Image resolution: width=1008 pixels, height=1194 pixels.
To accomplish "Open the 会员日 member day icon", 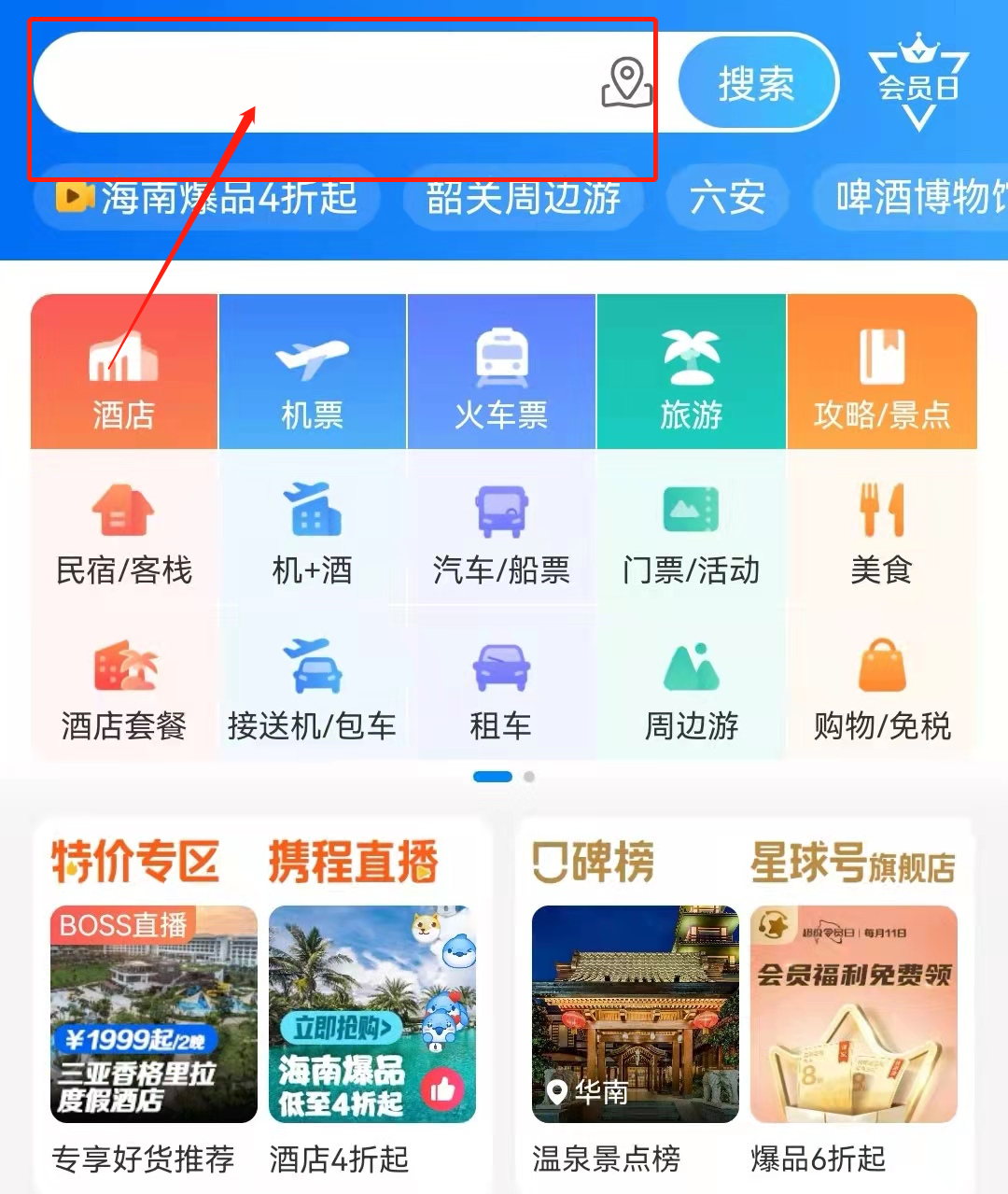I will (x=918, y=84).
